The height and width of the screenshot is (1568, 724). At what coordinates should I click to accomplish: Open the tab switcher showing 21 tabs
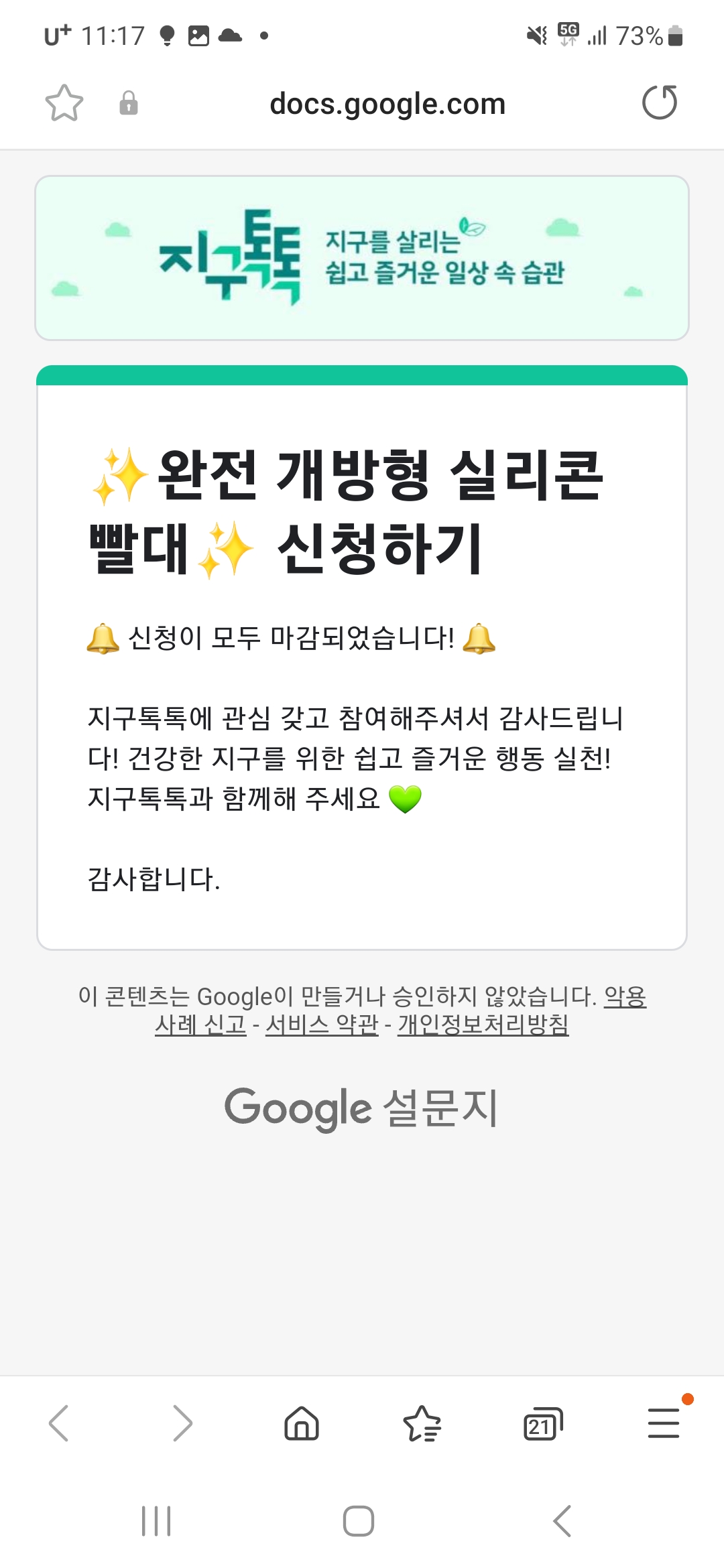click(x=542, y=1423)
